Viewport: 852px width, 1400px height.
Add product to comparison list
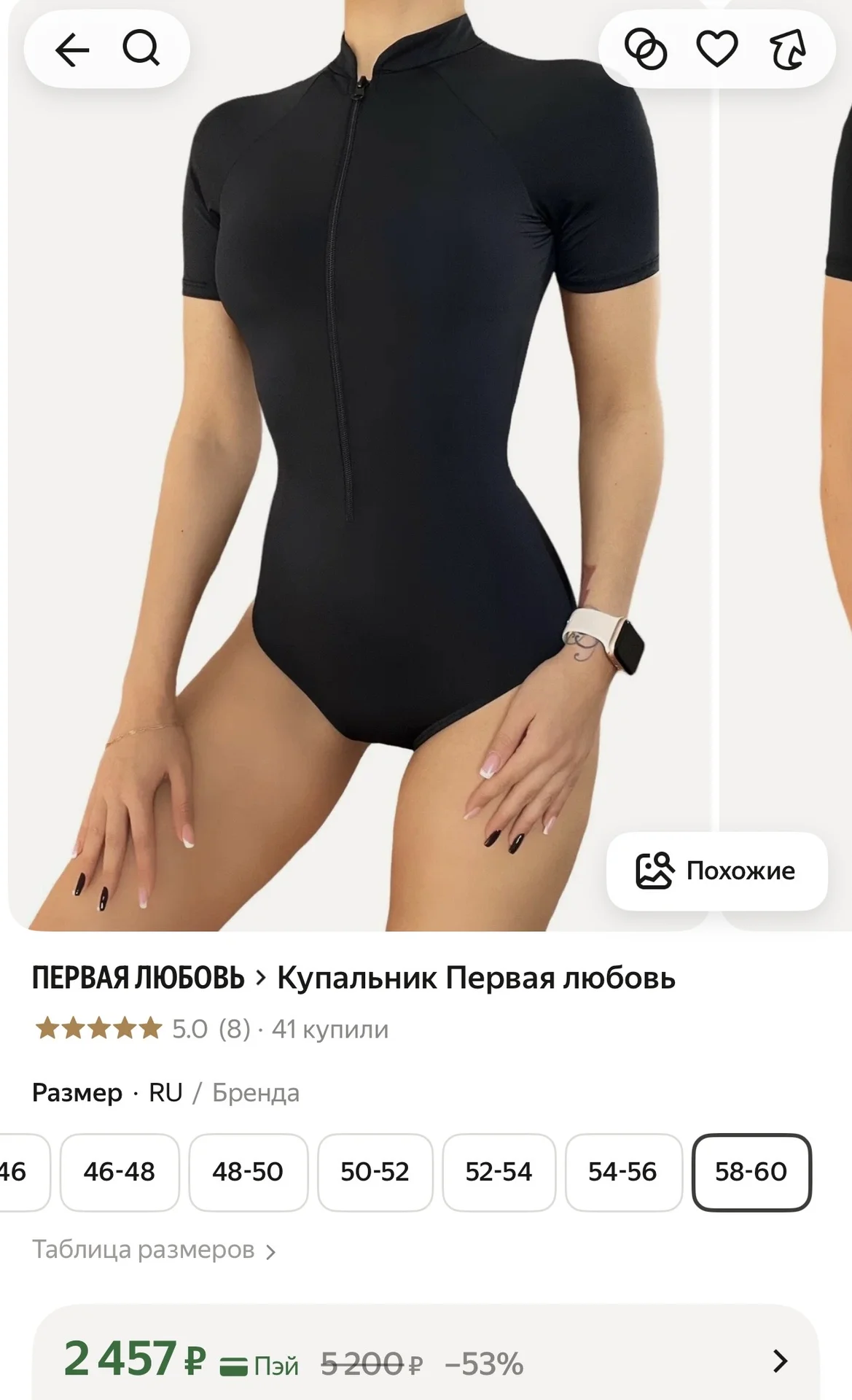tap(646, 50)
